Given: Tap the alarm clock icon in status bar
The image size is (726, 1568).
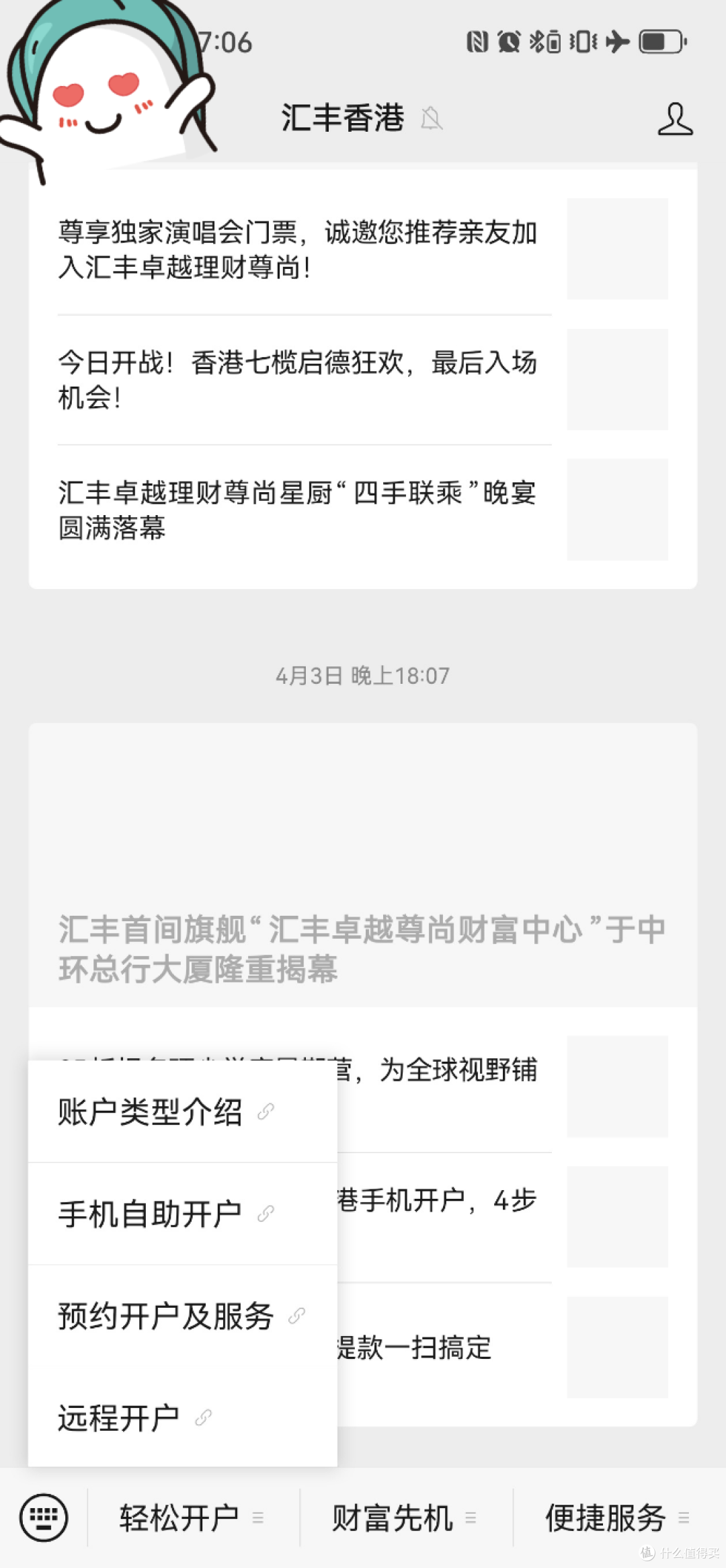Looking at the screenshot, I should [x=509, y=42].
